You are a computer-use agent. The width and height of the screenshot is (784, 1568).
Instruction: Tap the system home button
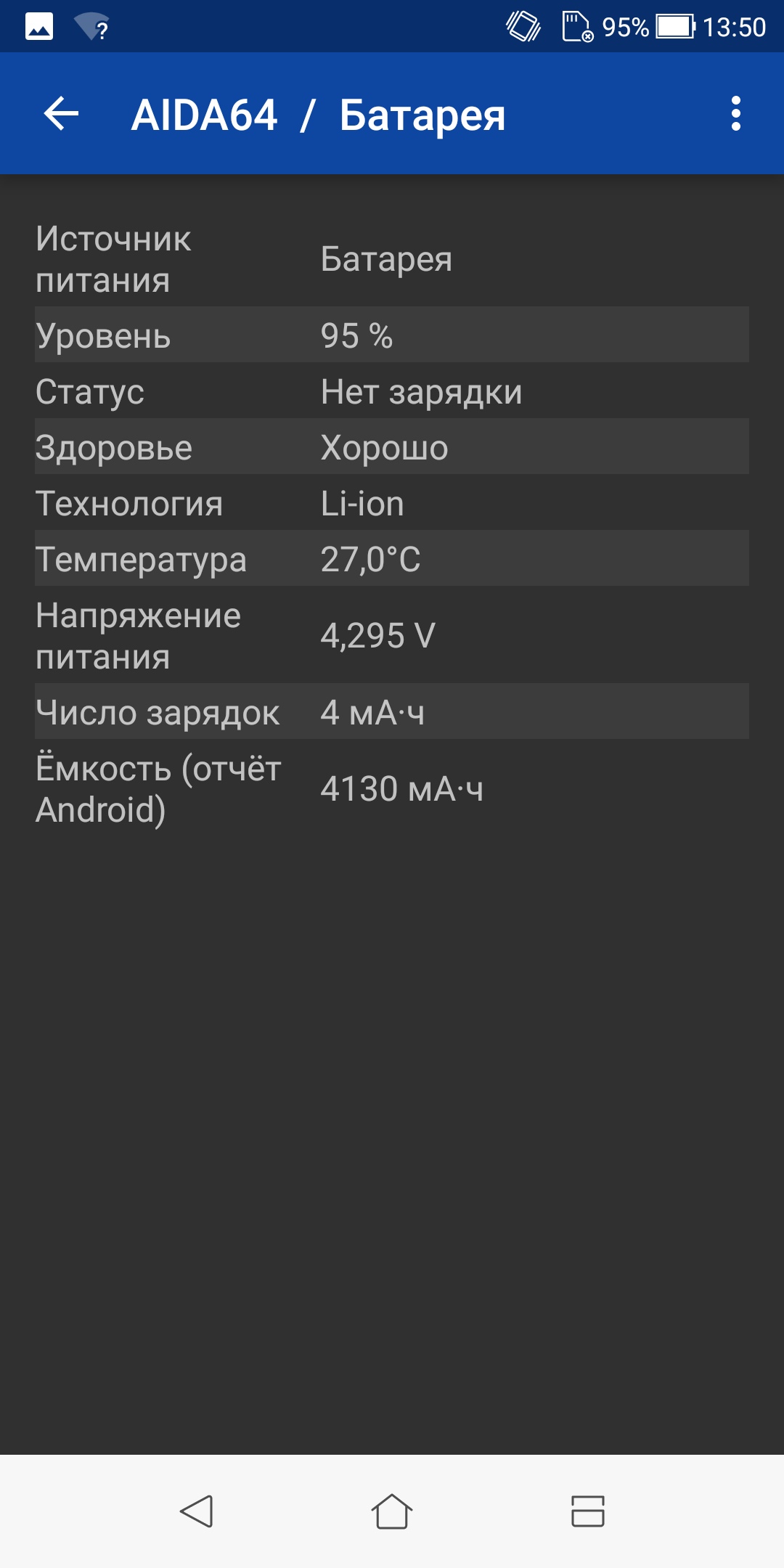pyautogui.click(x=392, y=1511)
